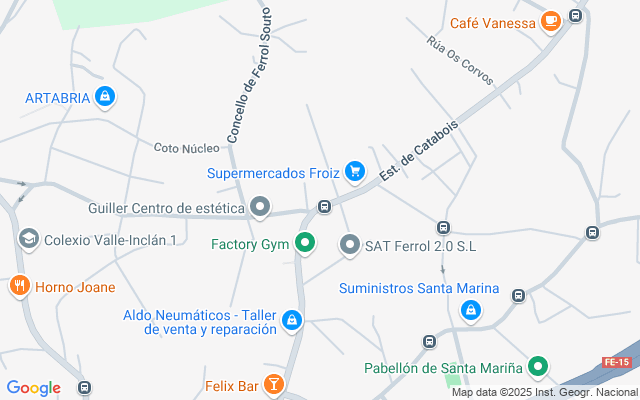Image resolution: width=640 pixels, height=400 pixels.
Task: Select the bus stop beside Café Vanessa
Action: click(x=575, y=16)
